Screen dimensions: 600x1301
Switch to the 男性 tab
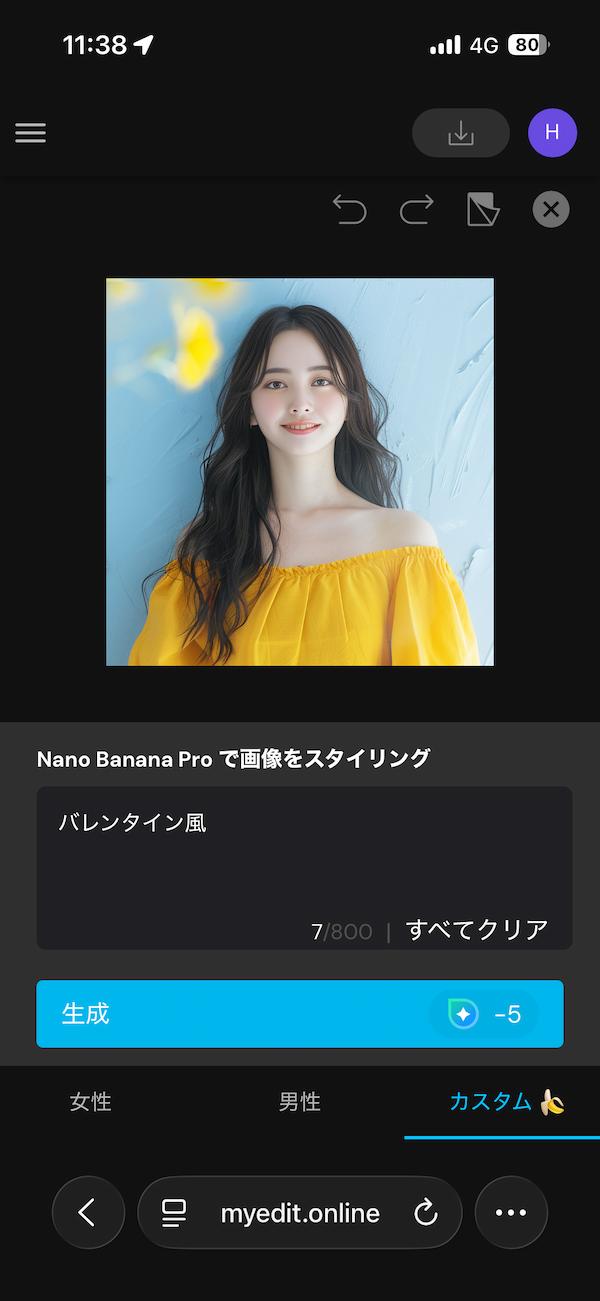click(x=299, y=1102)
